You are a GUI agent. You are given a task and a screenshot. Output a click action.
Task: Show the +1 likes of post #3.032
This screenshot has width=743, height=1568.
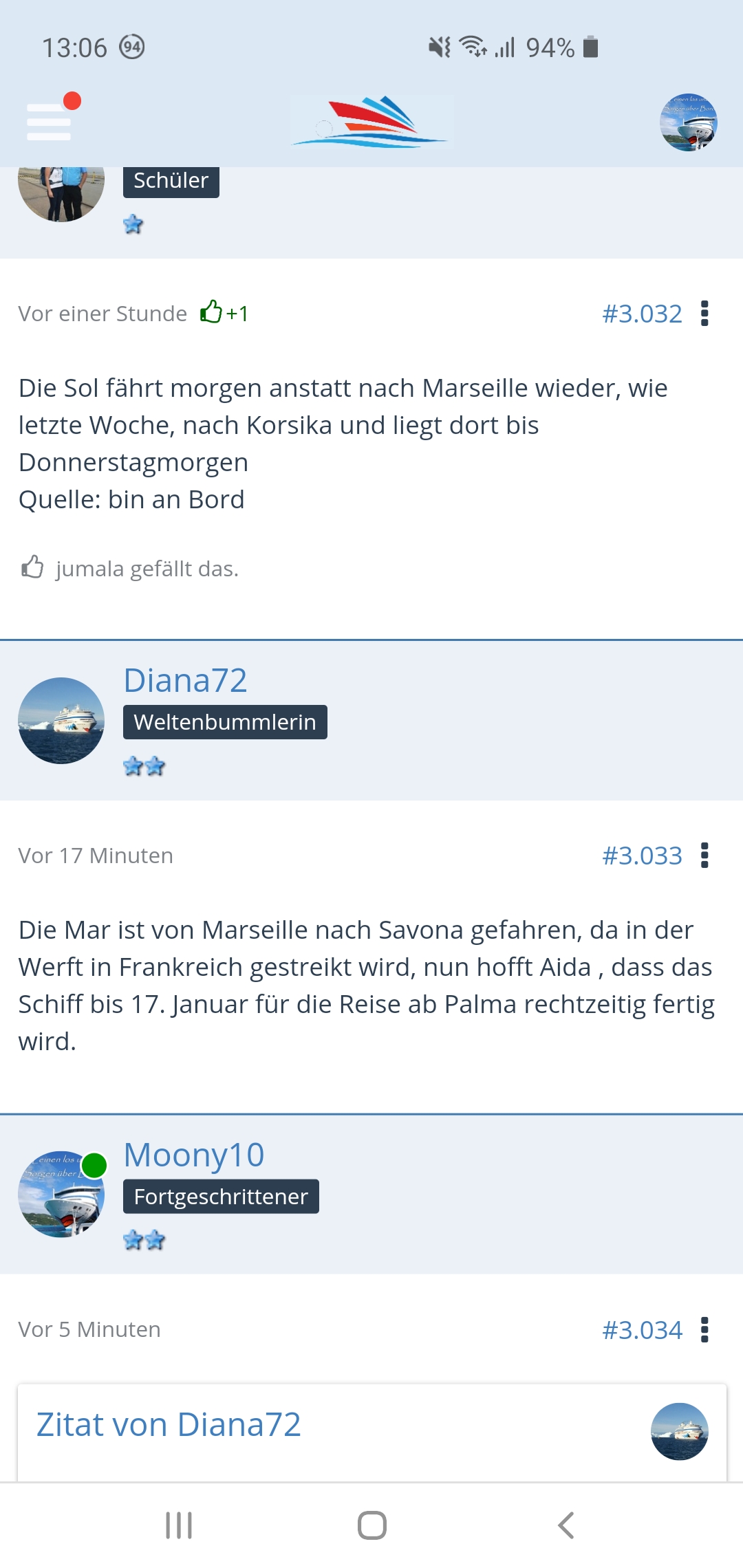(x=224, y=314)
